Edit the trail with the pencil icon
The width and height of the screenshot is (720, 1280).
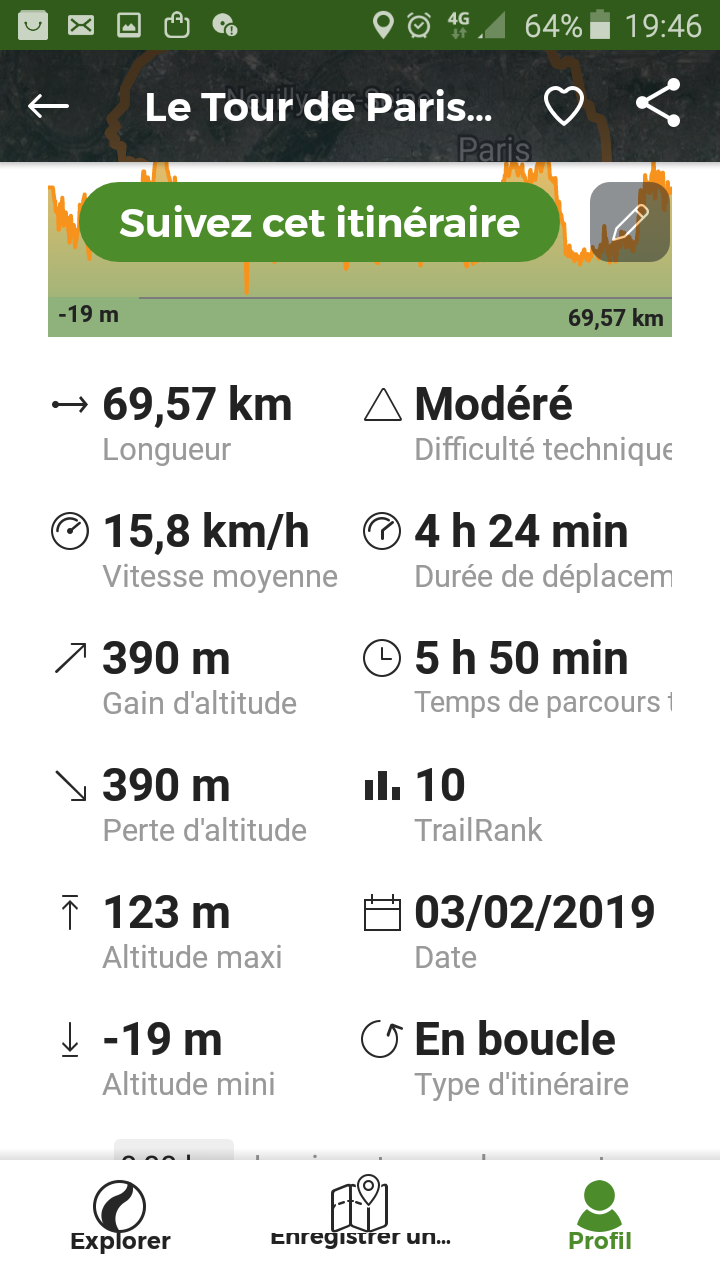coord(630,222)
